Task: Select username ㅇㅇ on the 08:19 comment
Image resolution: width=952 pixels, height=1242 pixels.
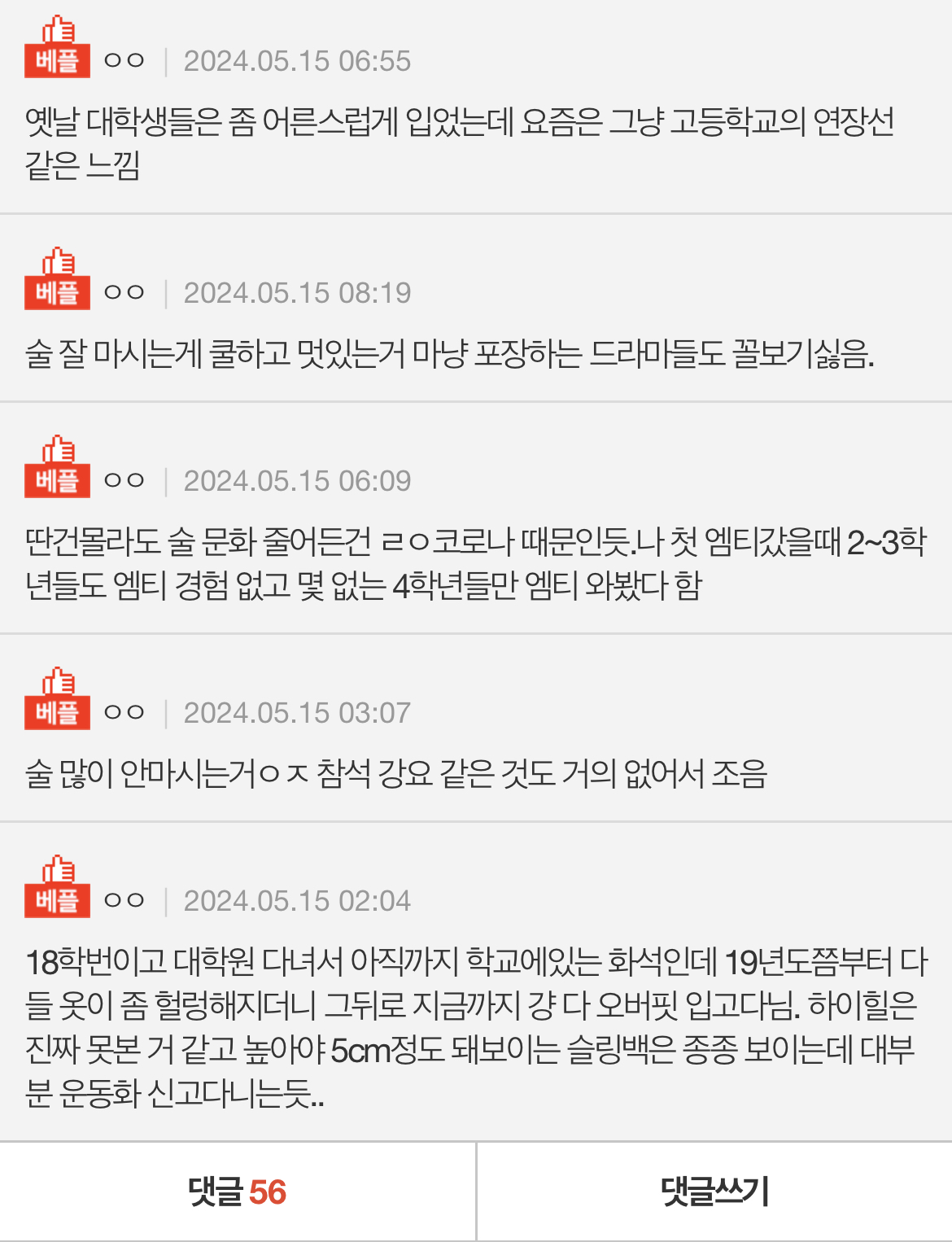Action: (122, 291)
